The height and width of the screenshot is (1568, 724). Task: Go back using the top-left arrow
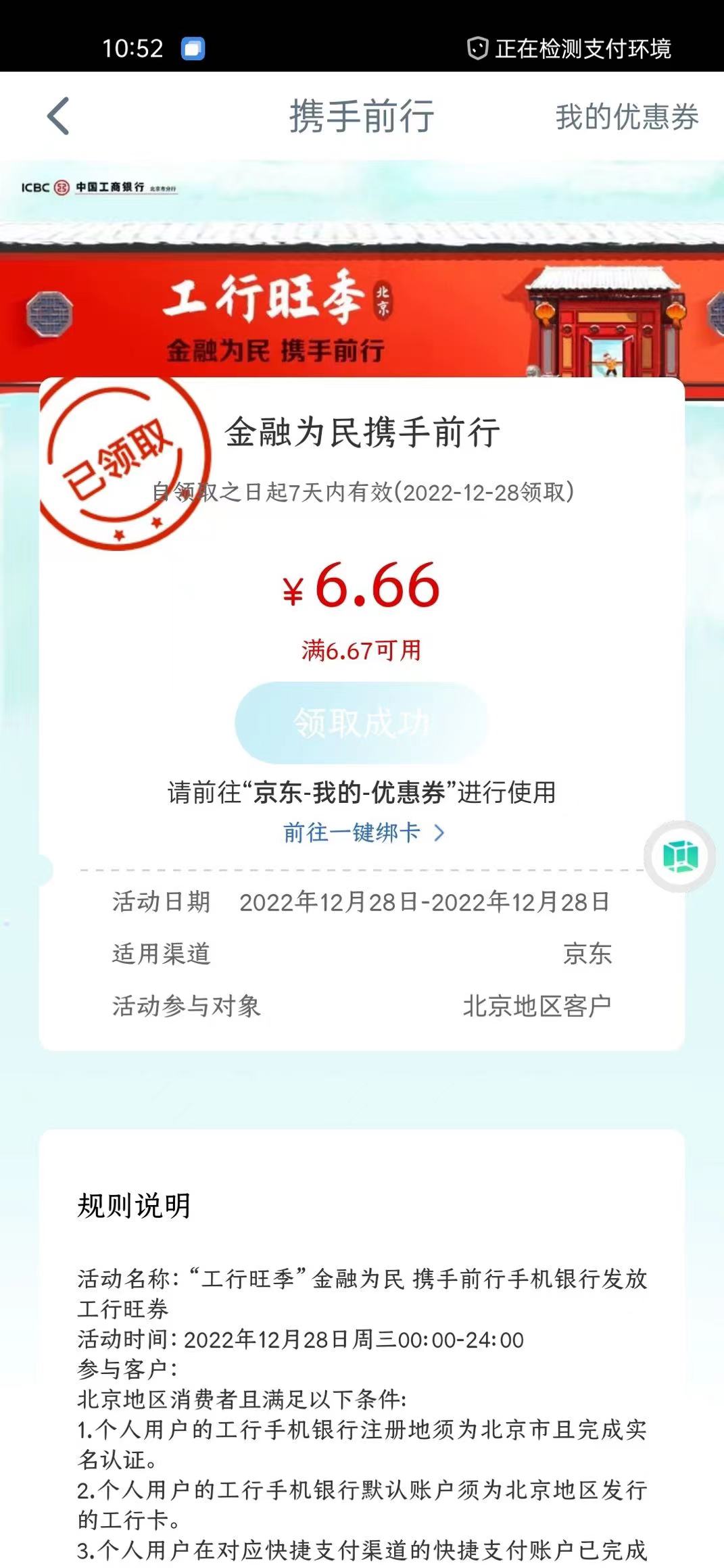pos(59,116)
